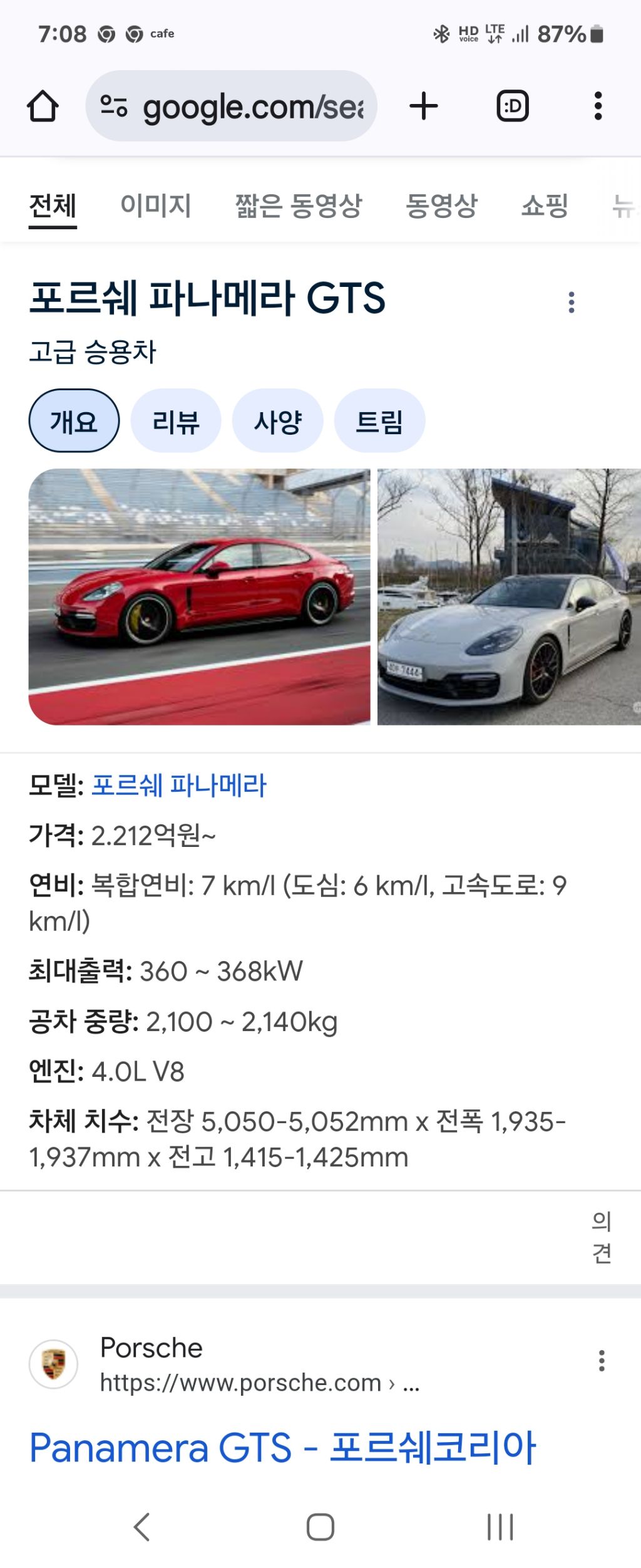This screenshot has height=1568, width=641.
Task: Select the 개요 chip
Action: pyautogui.click(x=74, y=421)
